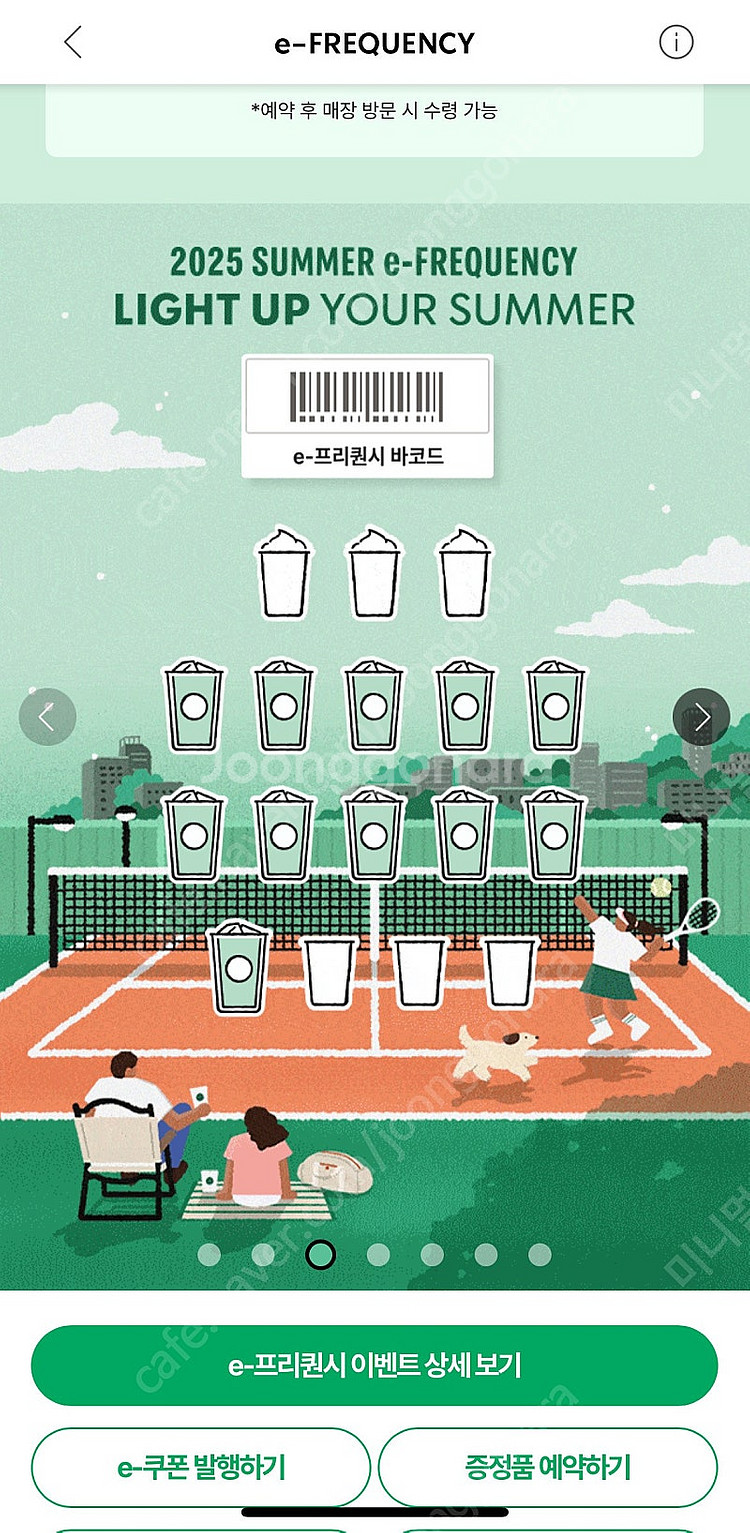This screenshot has height=1533, width=750.
Task: Show the previous carousel slide
Action: (47, 717)
